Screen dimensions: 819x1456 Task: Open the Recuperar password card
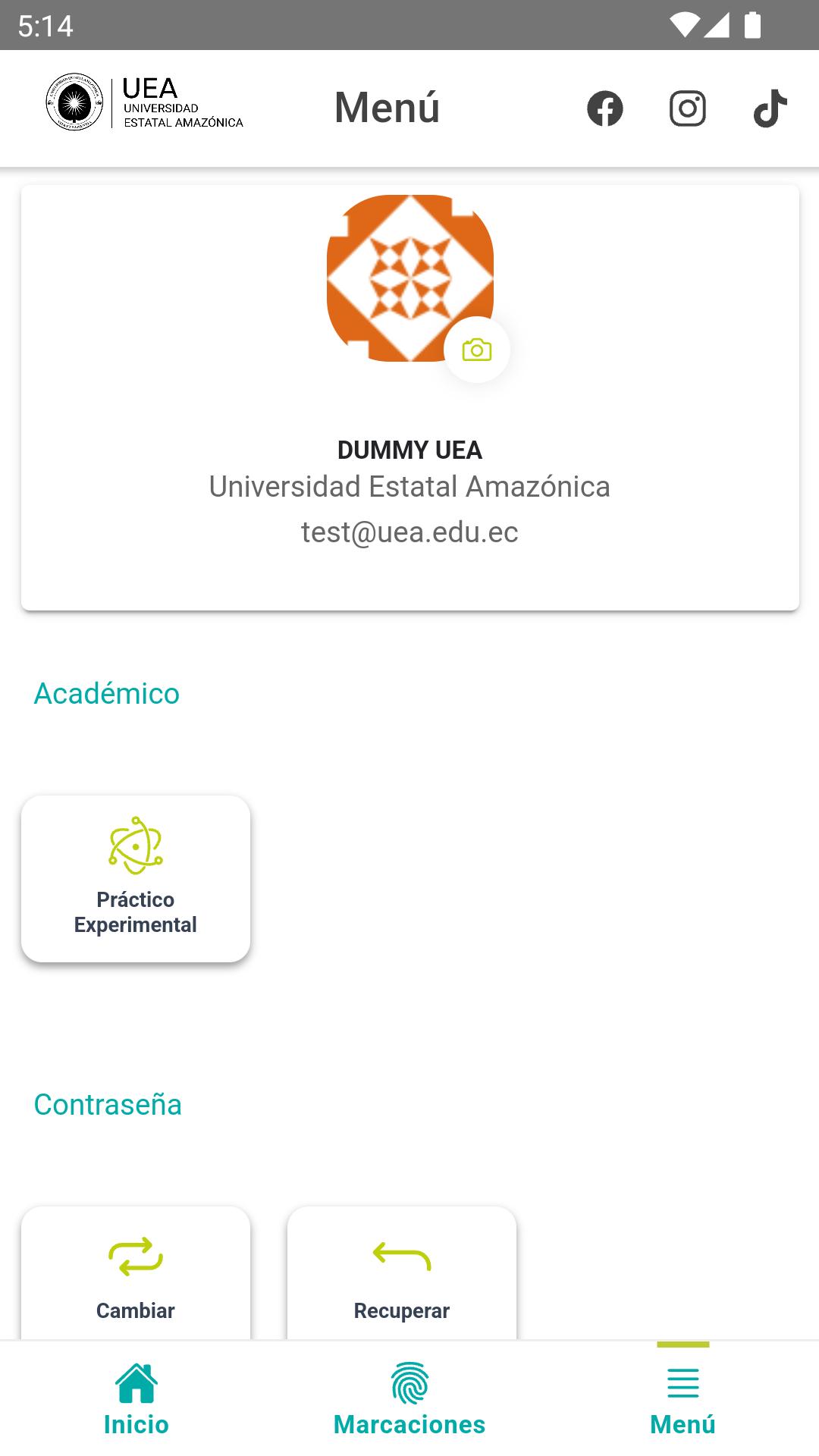tap(402, 1273)
